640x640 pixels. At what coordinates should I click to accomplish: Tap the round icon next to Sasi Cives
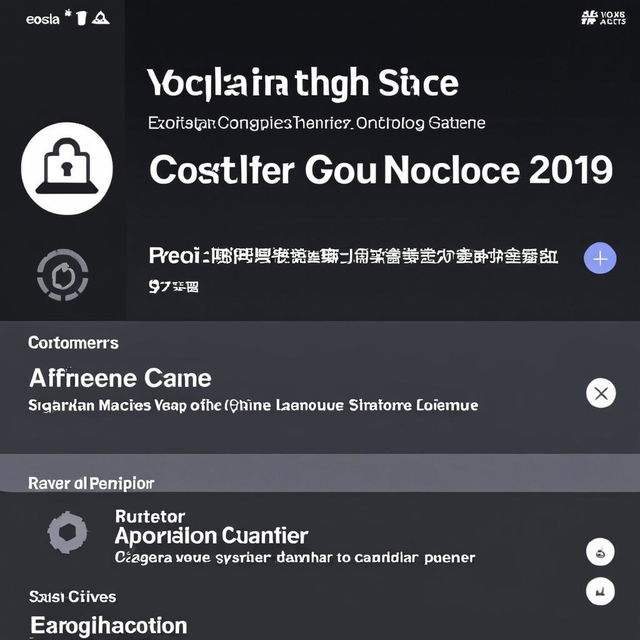coord(600,590)
